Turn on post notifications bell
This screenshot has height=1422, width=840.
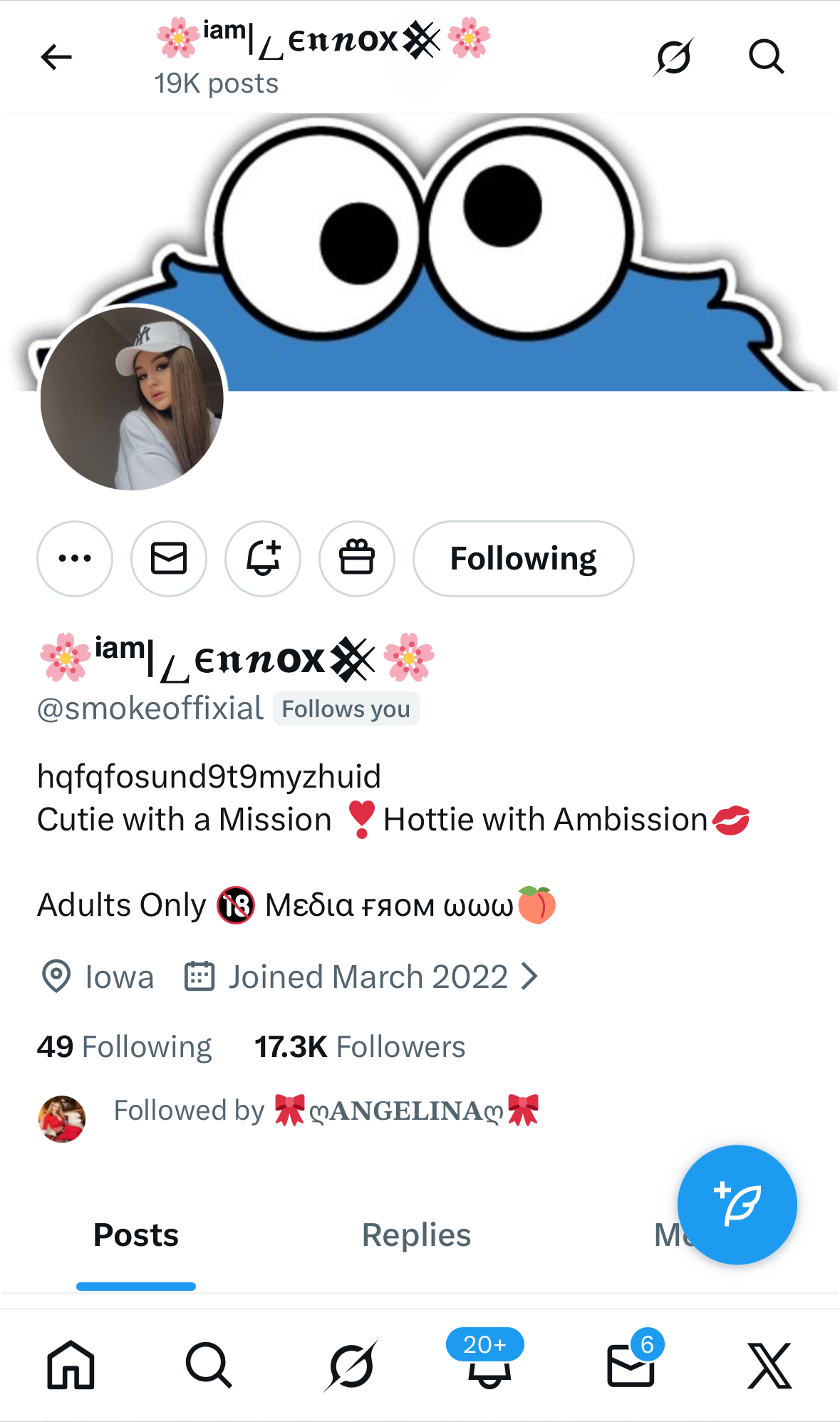[x=263, y=559]
